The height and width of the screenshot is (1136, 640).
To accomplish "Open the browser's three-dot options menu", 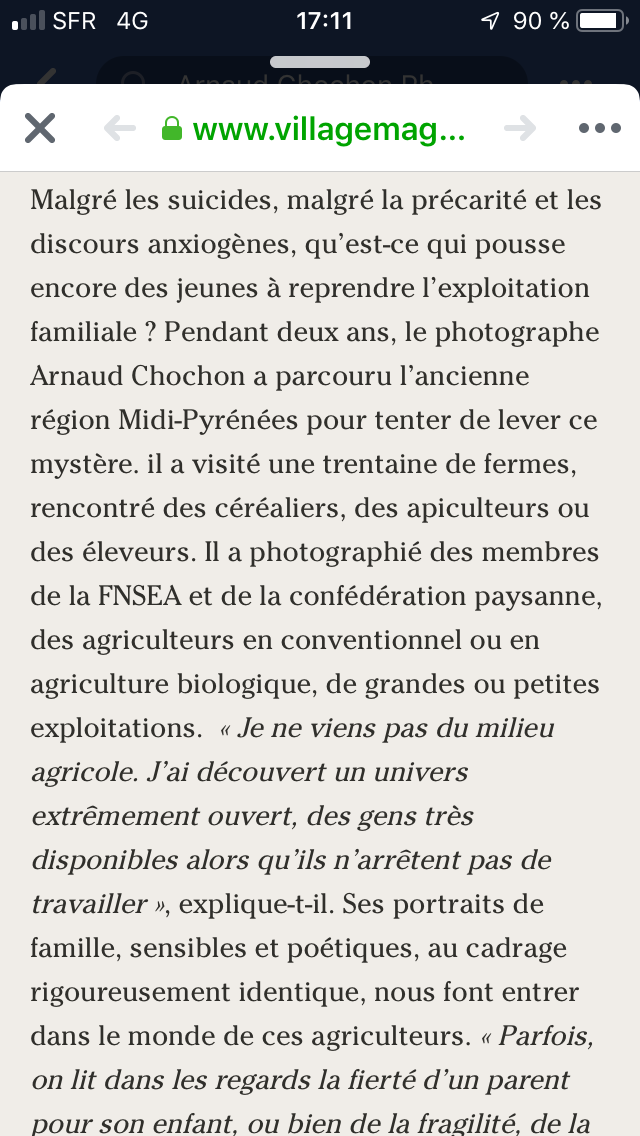I will click(x=600, y=128).
